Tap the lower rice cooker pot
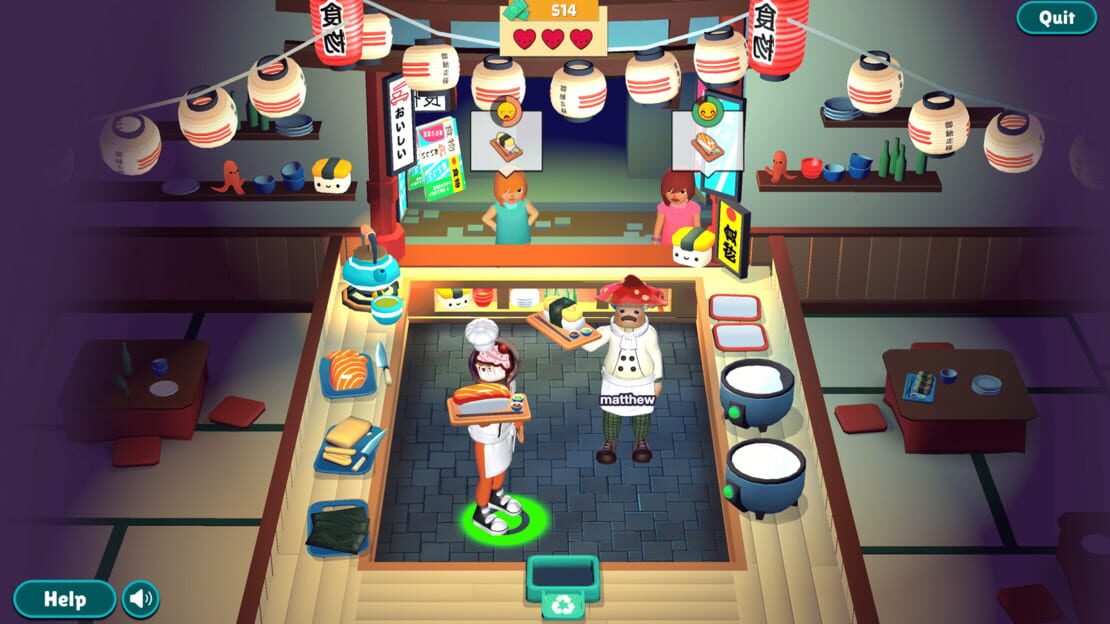The height and width of the screenshot is (624, 1110). tap(764, 477)
